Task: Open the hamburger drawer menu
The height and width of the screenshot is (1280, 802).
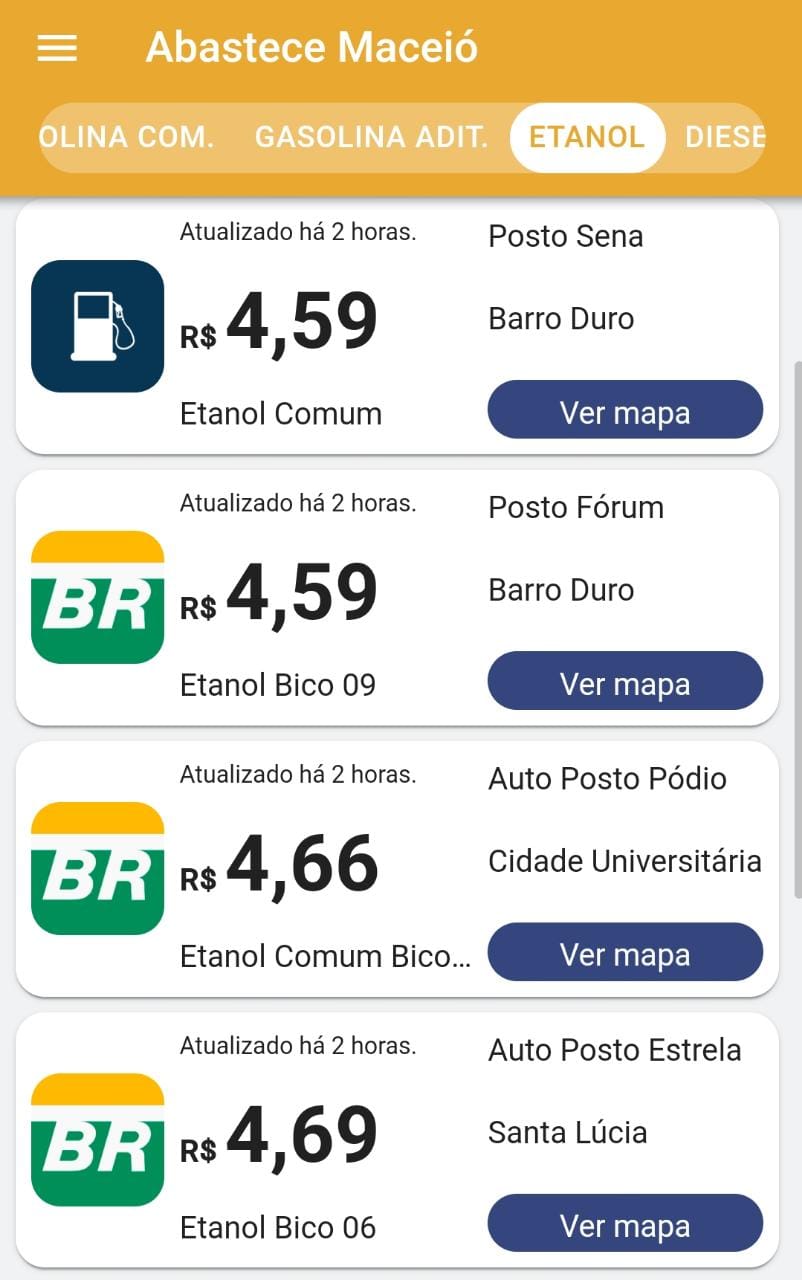Action: tap(57, 48)
